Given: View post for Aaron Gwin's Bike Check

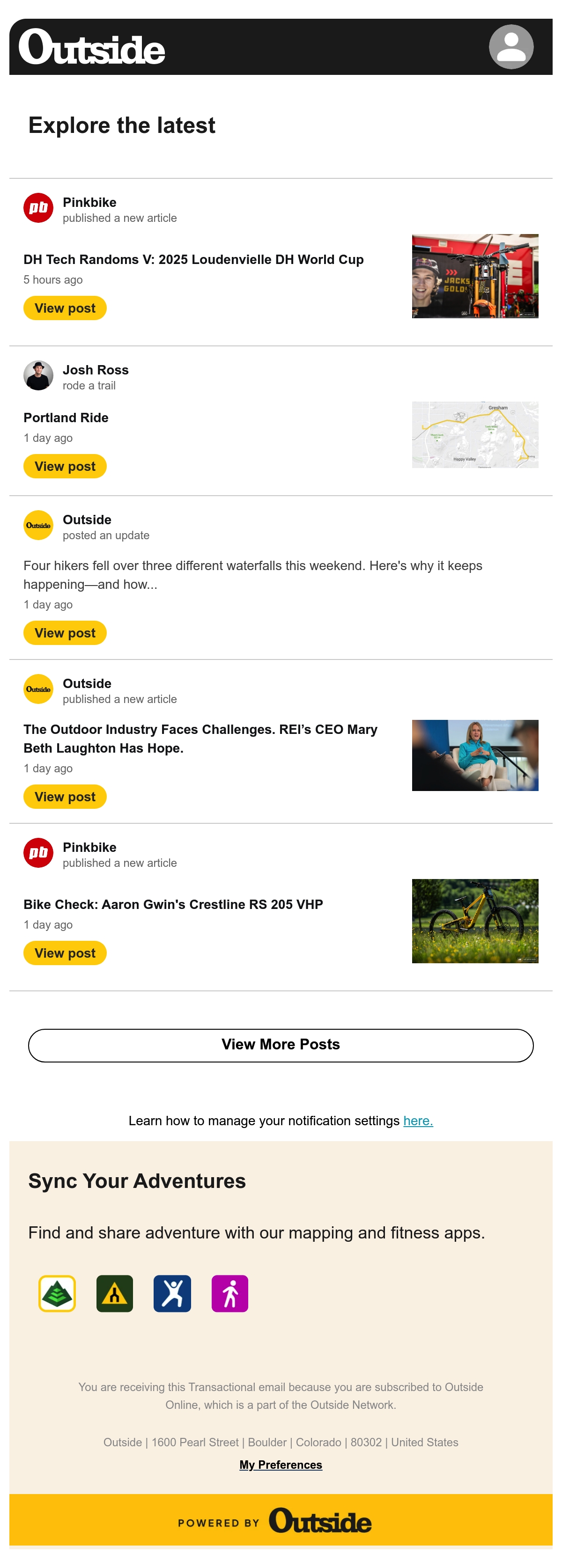Looking at the screenshot, I should [x=65, y=953].
